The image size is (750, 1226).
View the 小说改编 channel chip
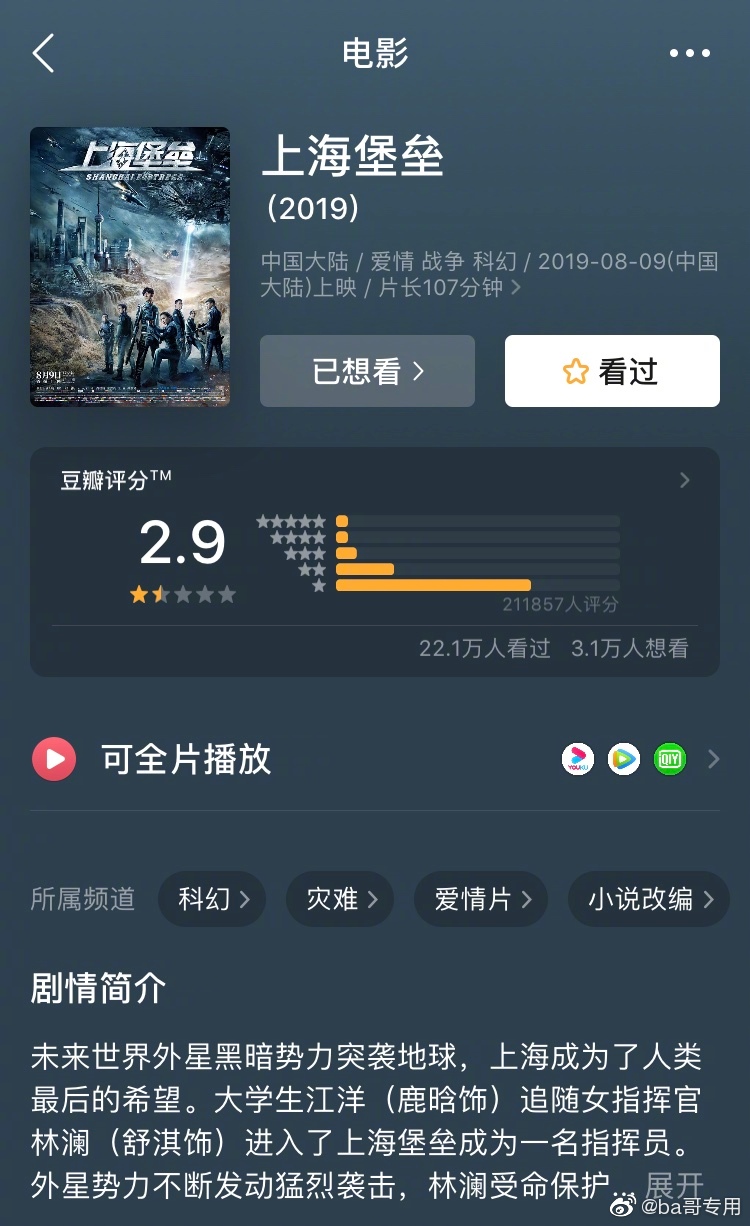click(650, 899)
